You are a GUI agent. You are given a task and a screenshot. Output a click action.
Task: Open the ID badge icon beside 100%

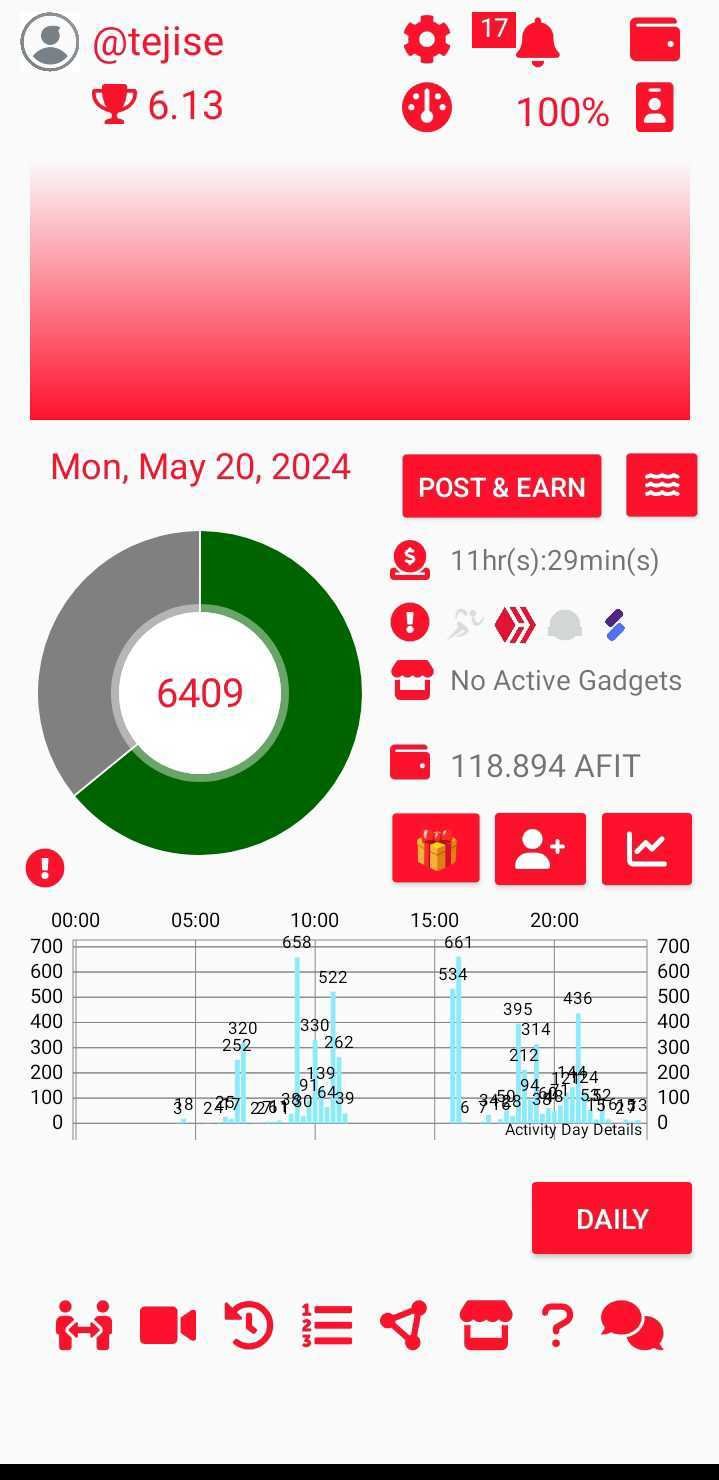(655, 108)
